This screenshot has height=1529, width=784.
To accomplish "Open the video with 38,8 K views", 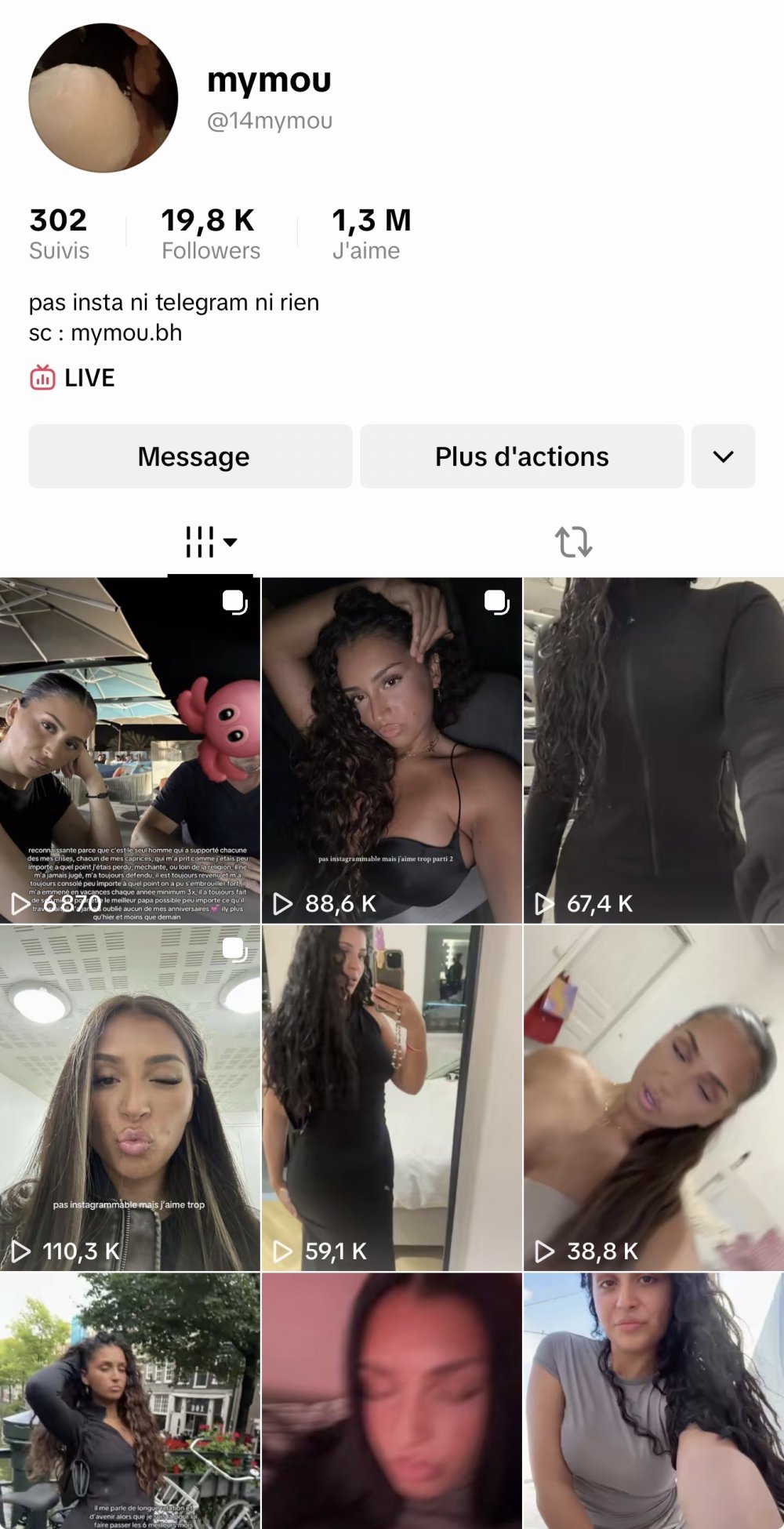I will pyautogui.click(x=653, y=1098).
